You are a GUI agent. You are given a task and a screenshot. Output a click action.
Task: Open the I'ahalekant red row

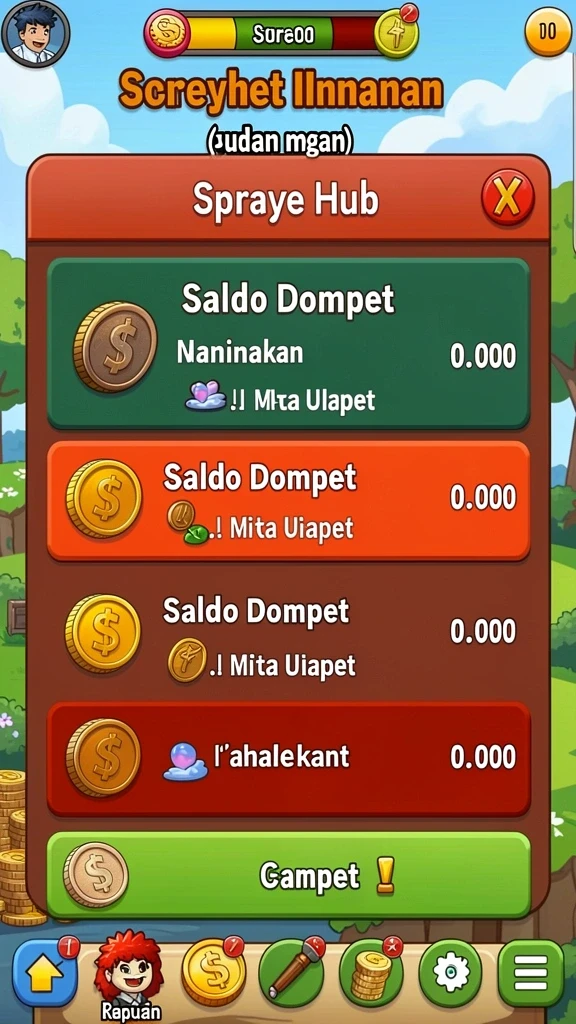pos(288,758)
